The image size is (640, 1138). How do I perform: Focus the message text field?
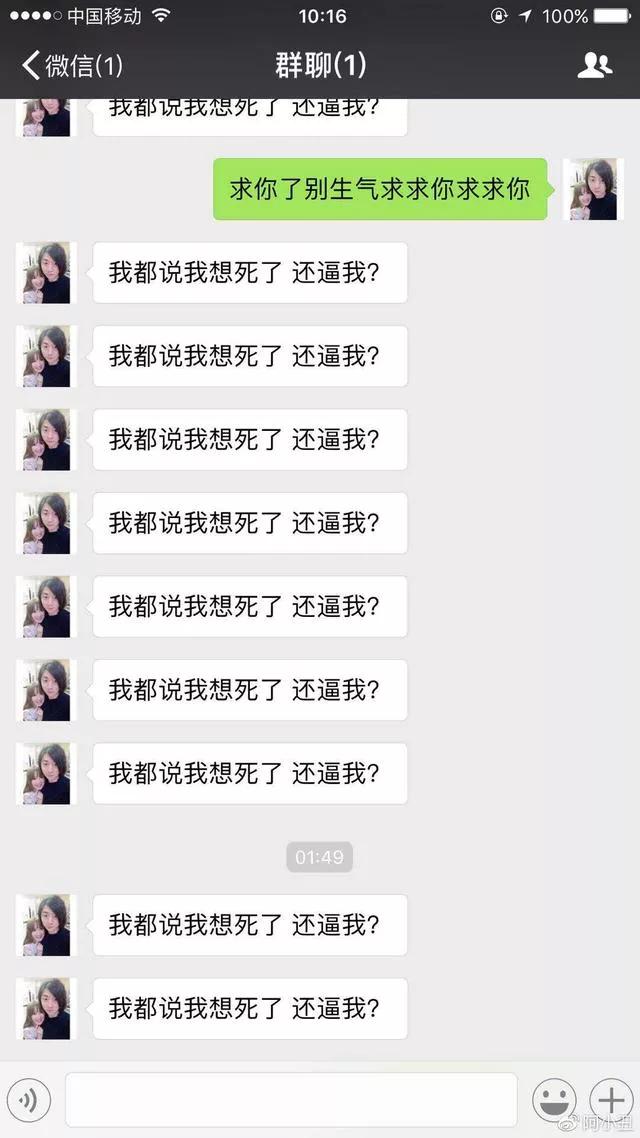tap(290, 1100)
